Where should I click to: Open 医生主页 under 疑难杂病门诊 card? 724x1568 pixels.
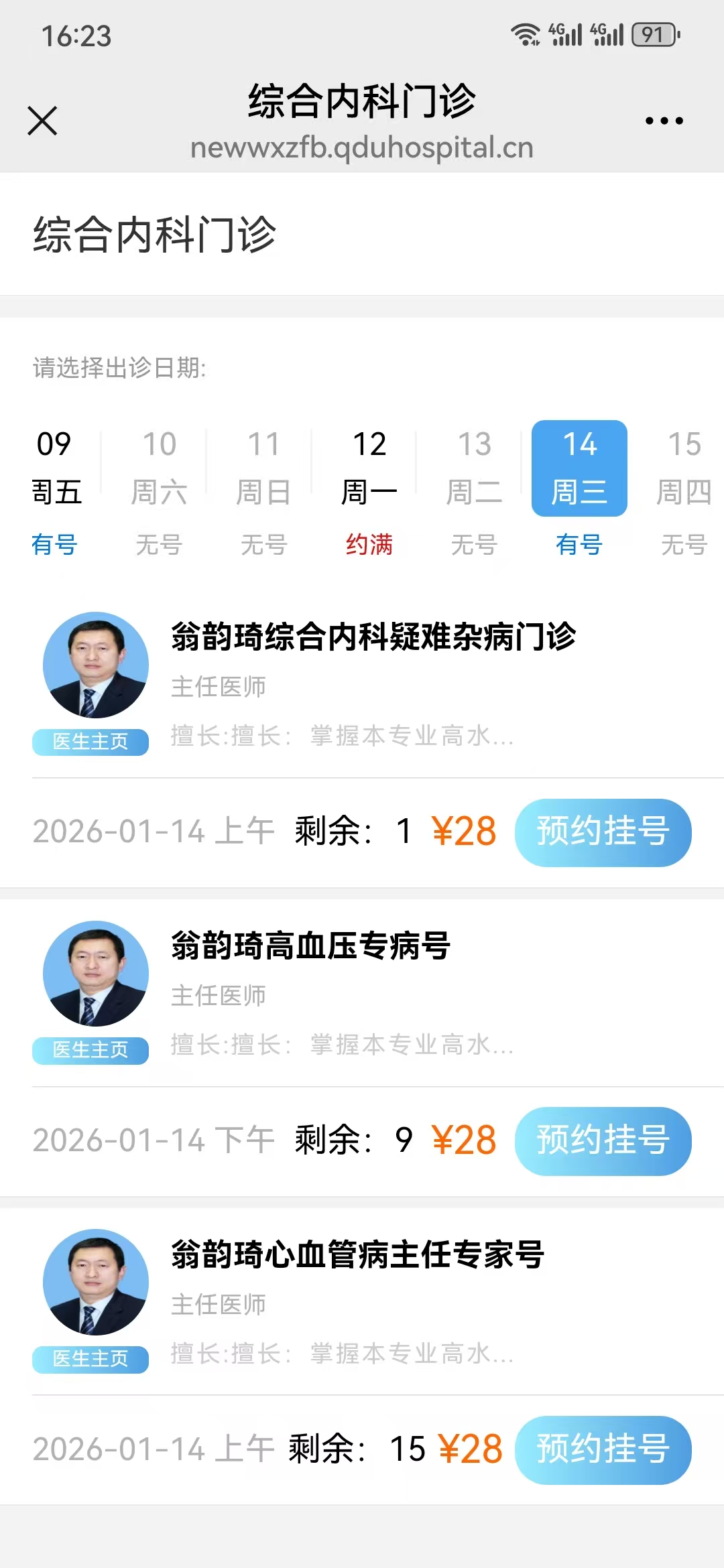(90, 742)
